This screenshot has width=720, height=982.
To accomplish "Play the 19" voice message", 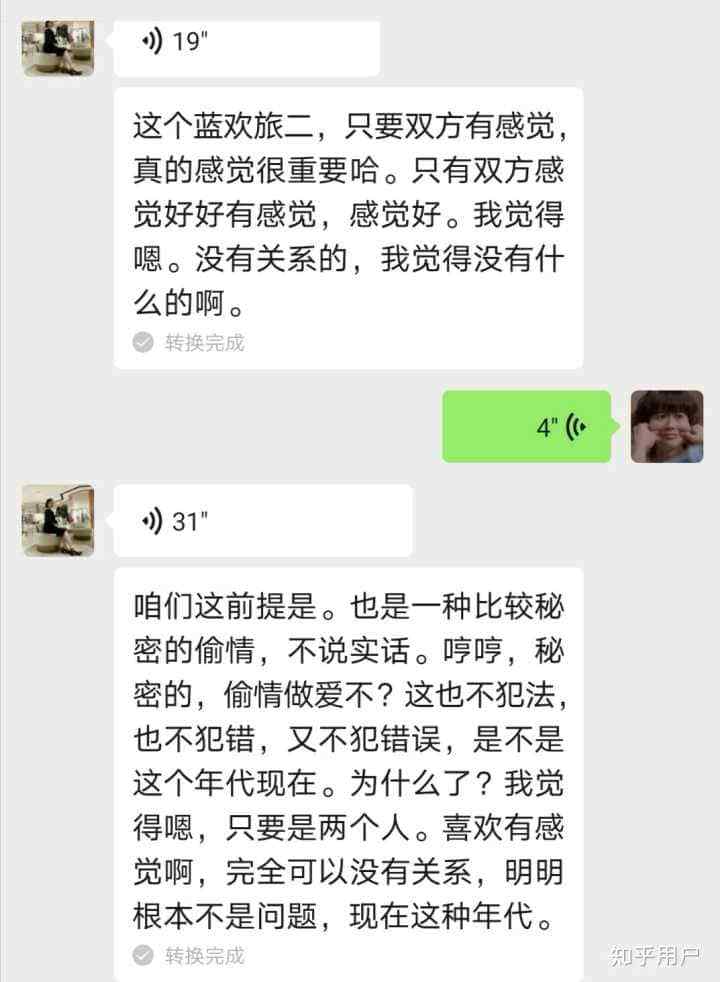I will click(245, 45).
